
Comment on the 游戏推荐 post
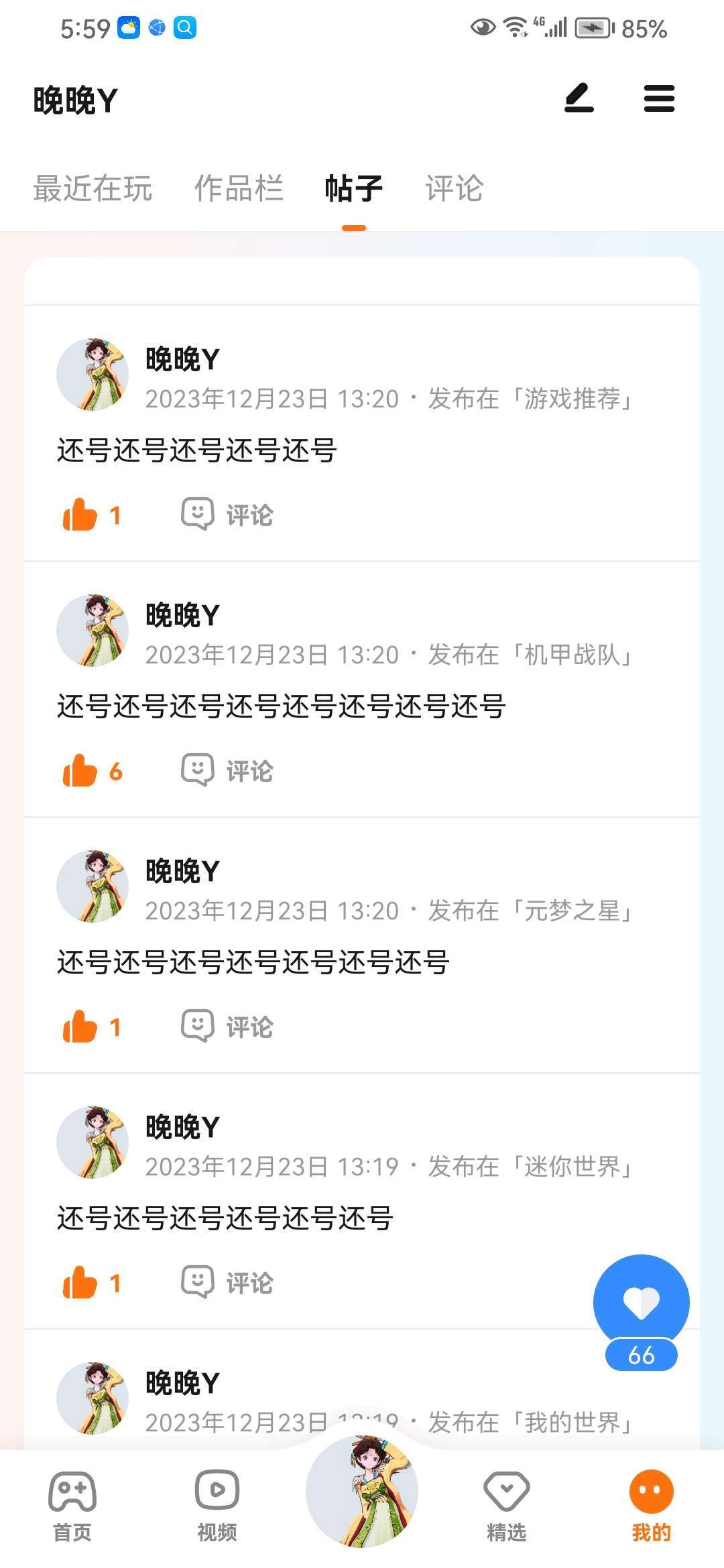click(x=227, y=515)
